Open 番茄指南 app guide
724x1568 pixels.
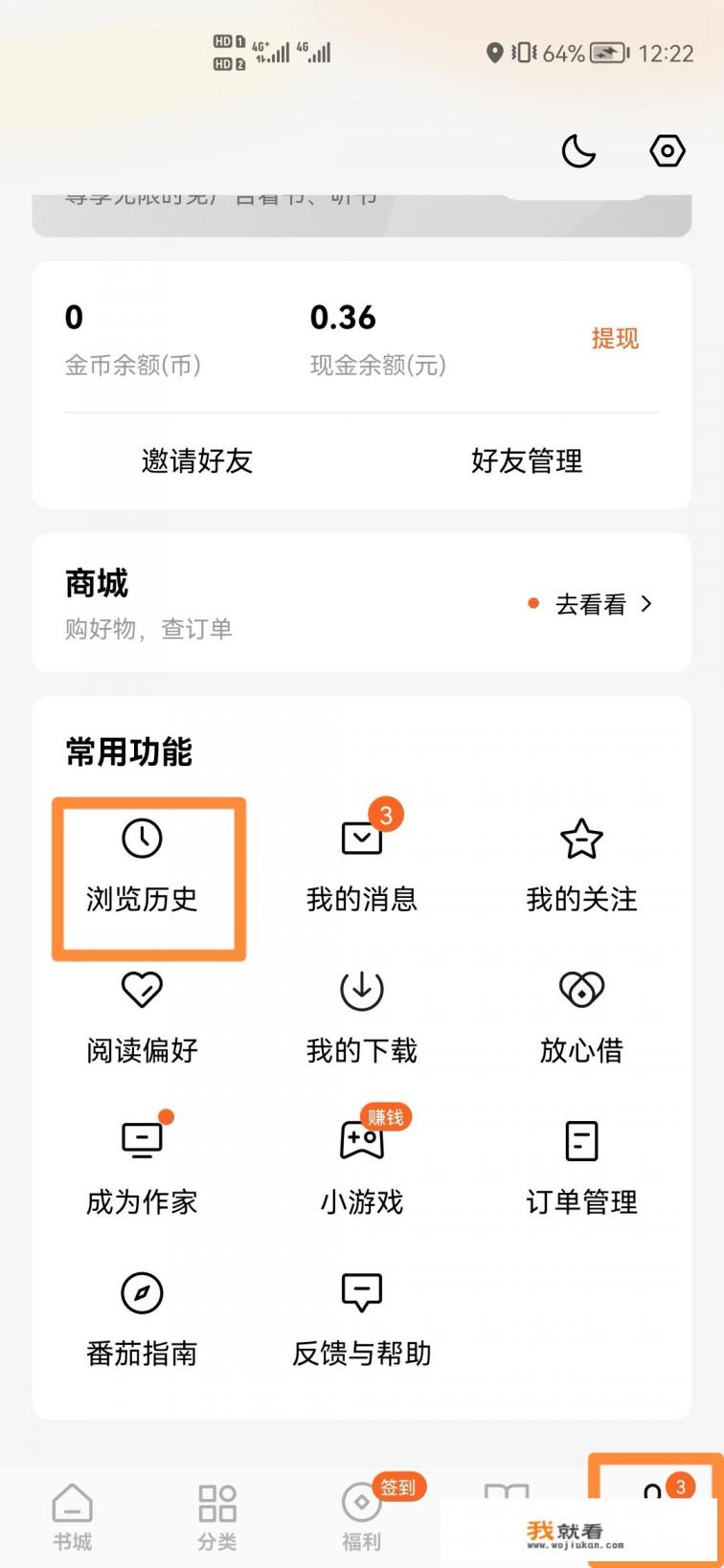click(x=142, y=1316)
